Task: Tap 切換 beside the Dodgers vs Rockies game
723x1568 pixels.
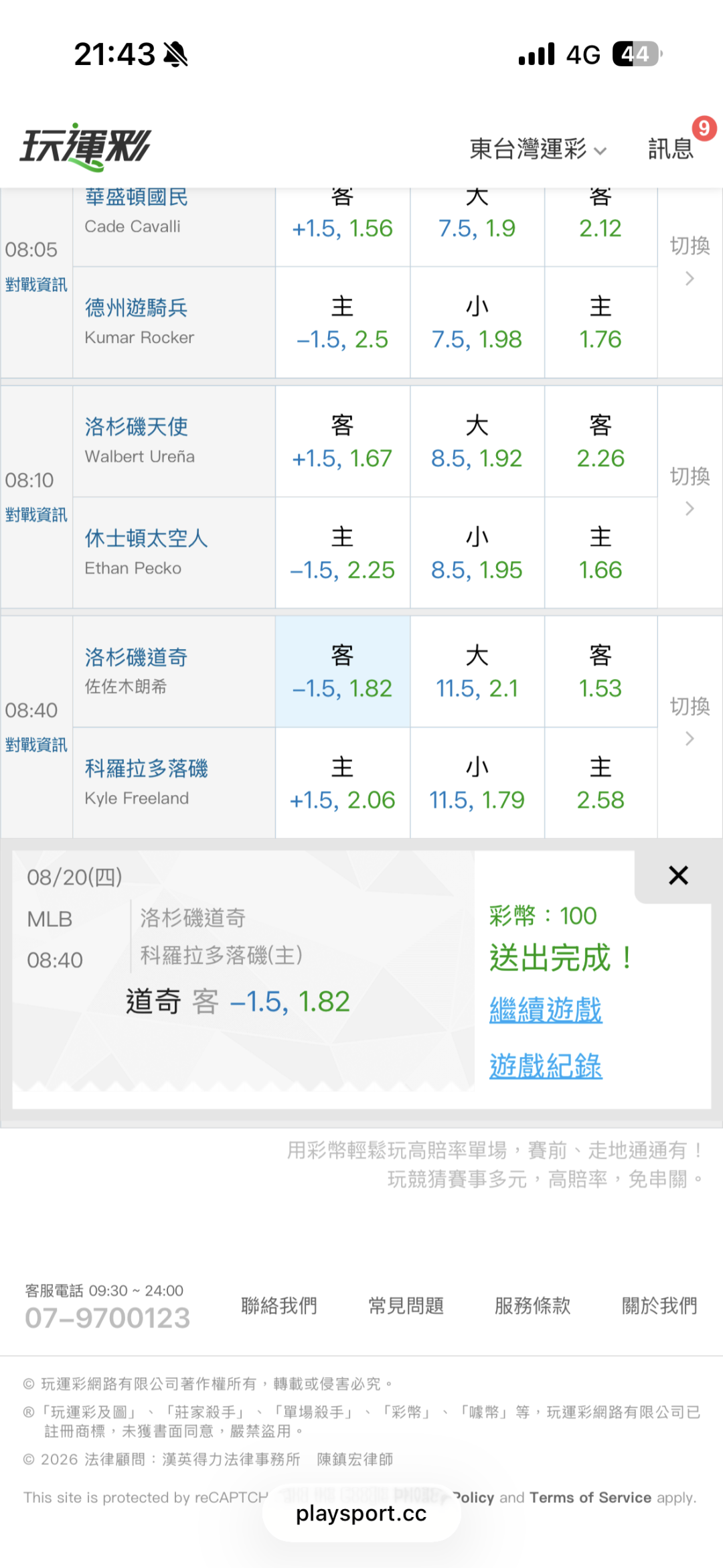Action: (x=690, y=721)
